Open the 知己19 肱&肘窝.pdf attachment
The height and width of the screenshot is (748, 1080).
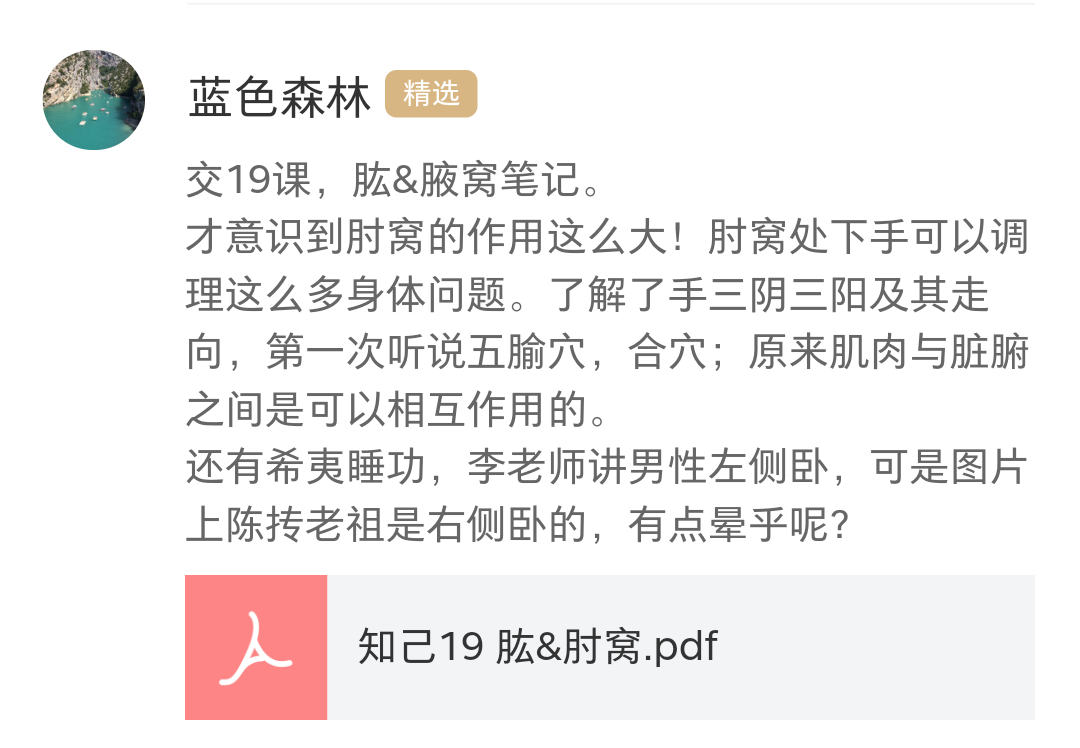tap(608, 647)
